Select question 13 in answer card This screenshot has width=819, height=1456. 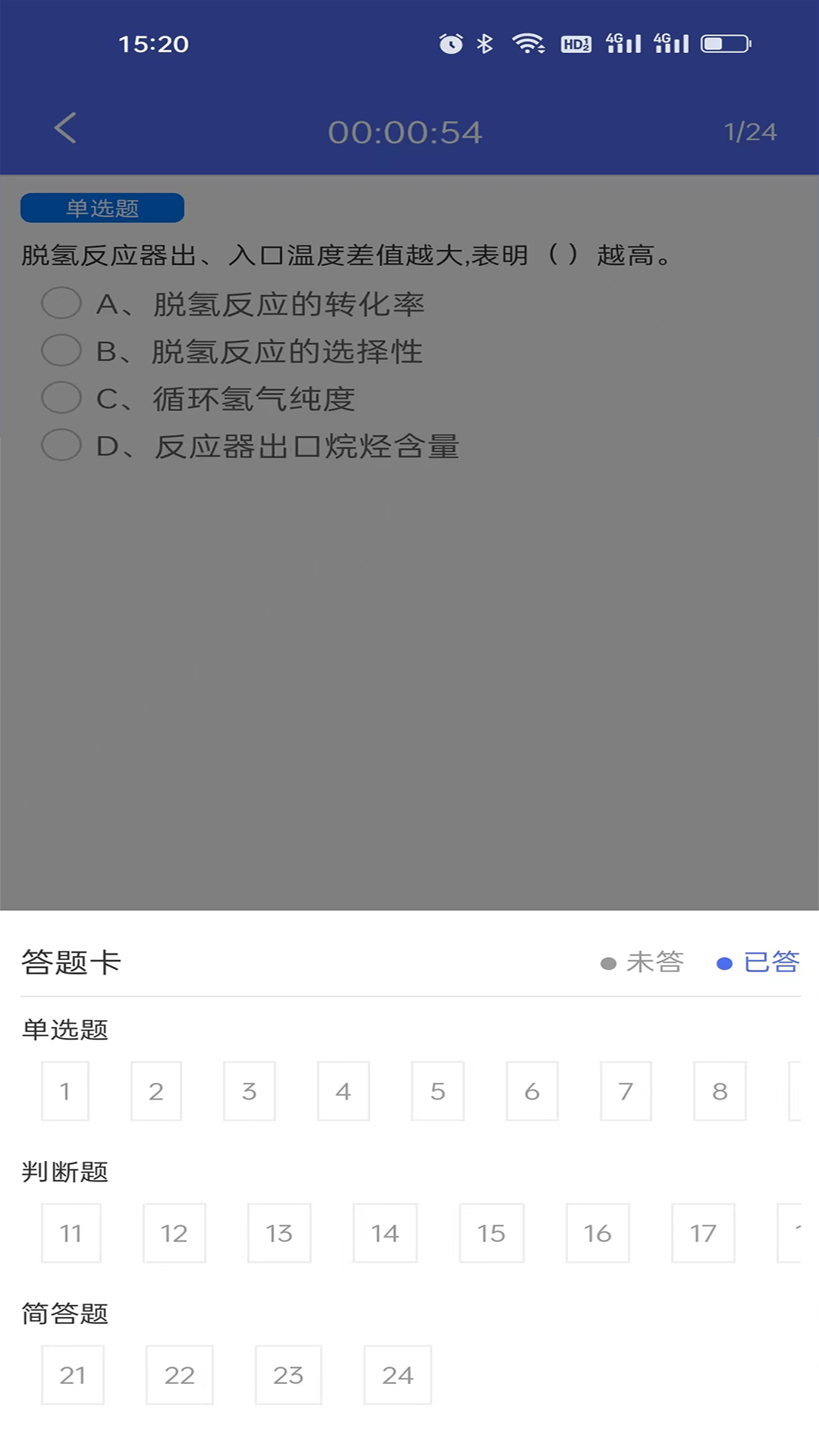tap(279, 1233)
